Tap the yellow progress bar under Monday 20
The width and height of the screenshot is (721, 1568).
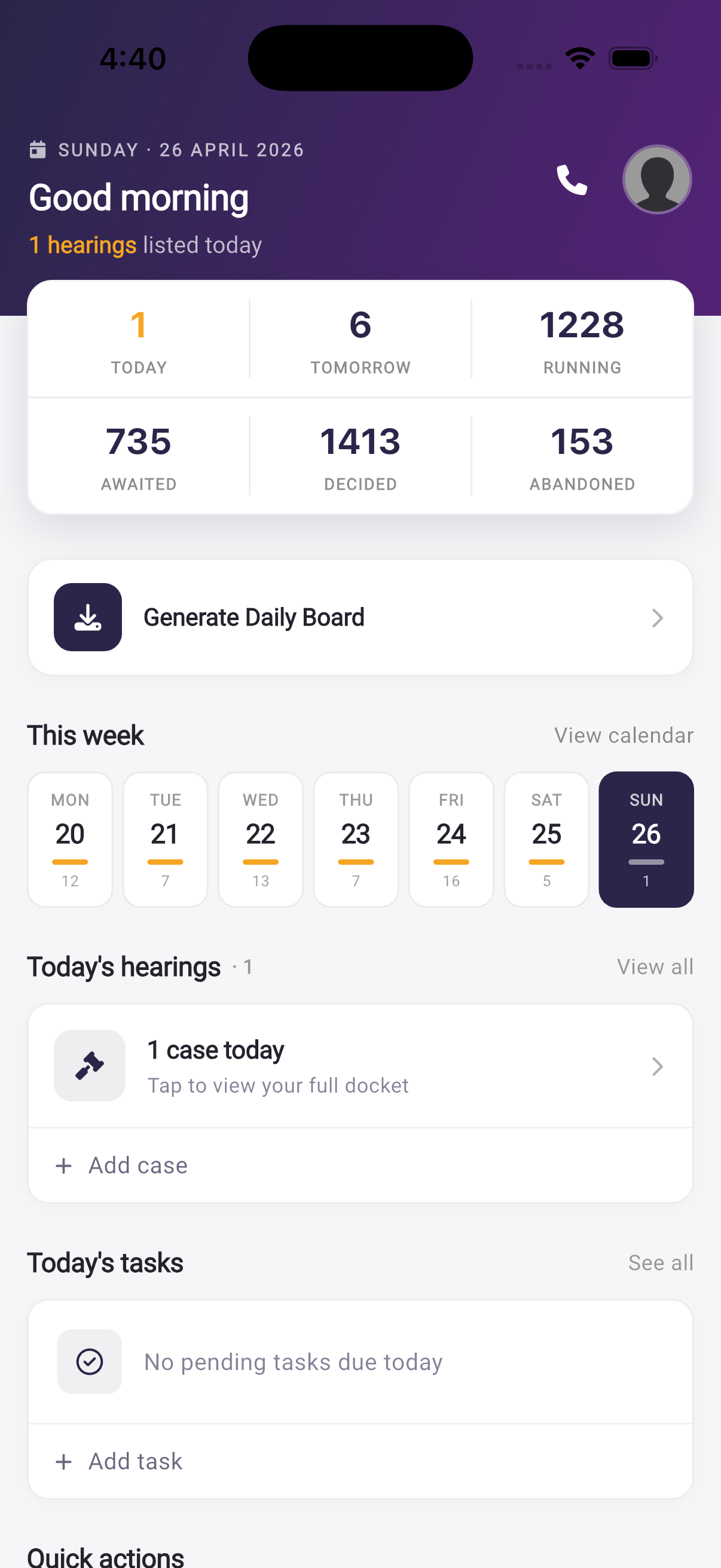tap(70, 861)
